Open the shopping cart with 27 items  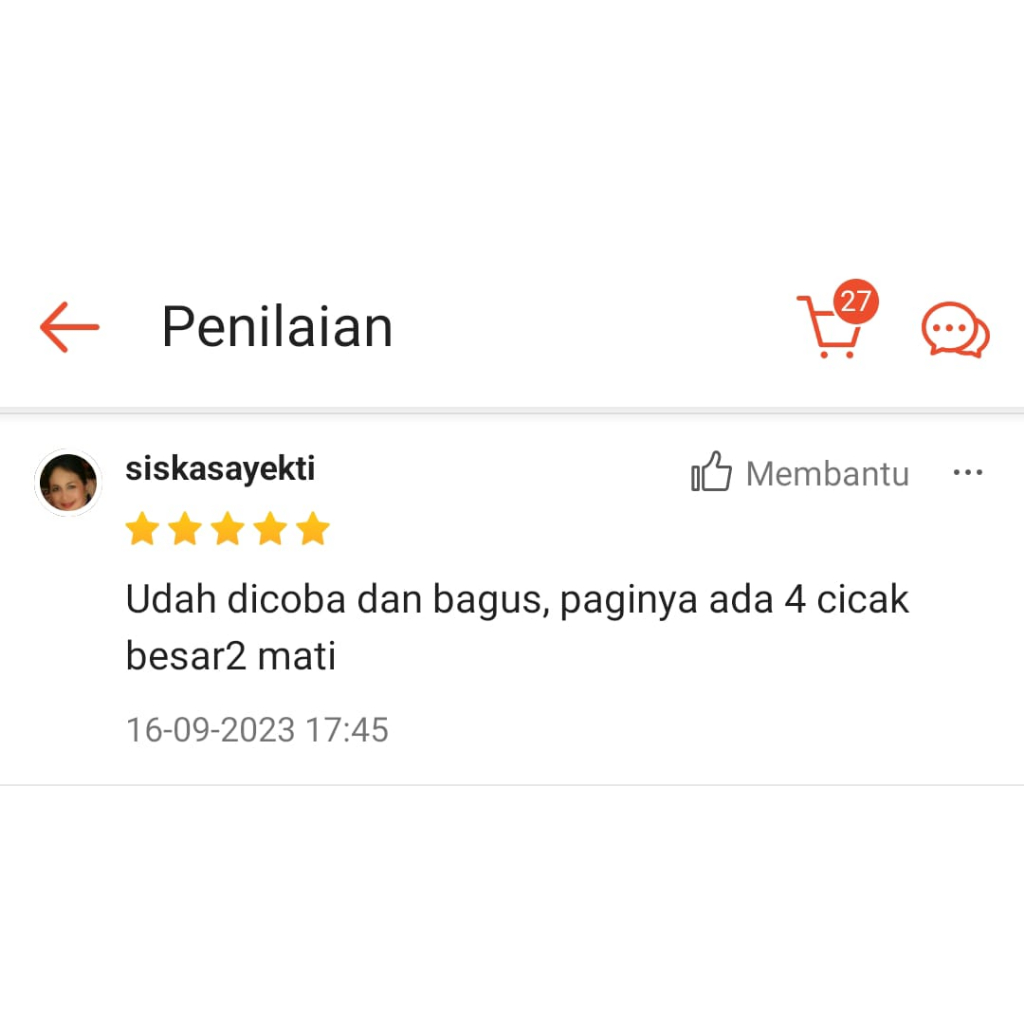(836, 320)
